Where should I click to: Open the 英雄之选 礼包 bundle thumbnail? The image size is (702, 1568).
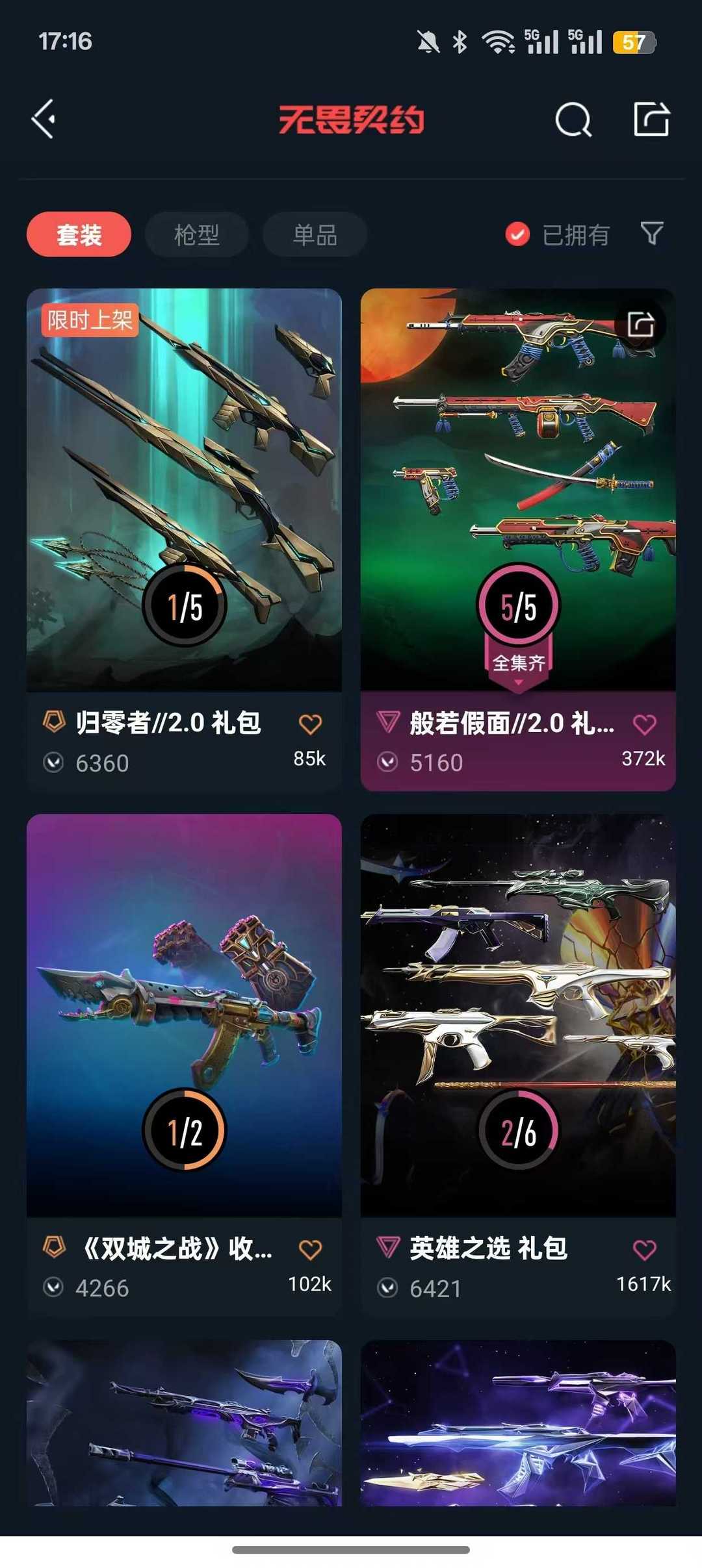519,1039
